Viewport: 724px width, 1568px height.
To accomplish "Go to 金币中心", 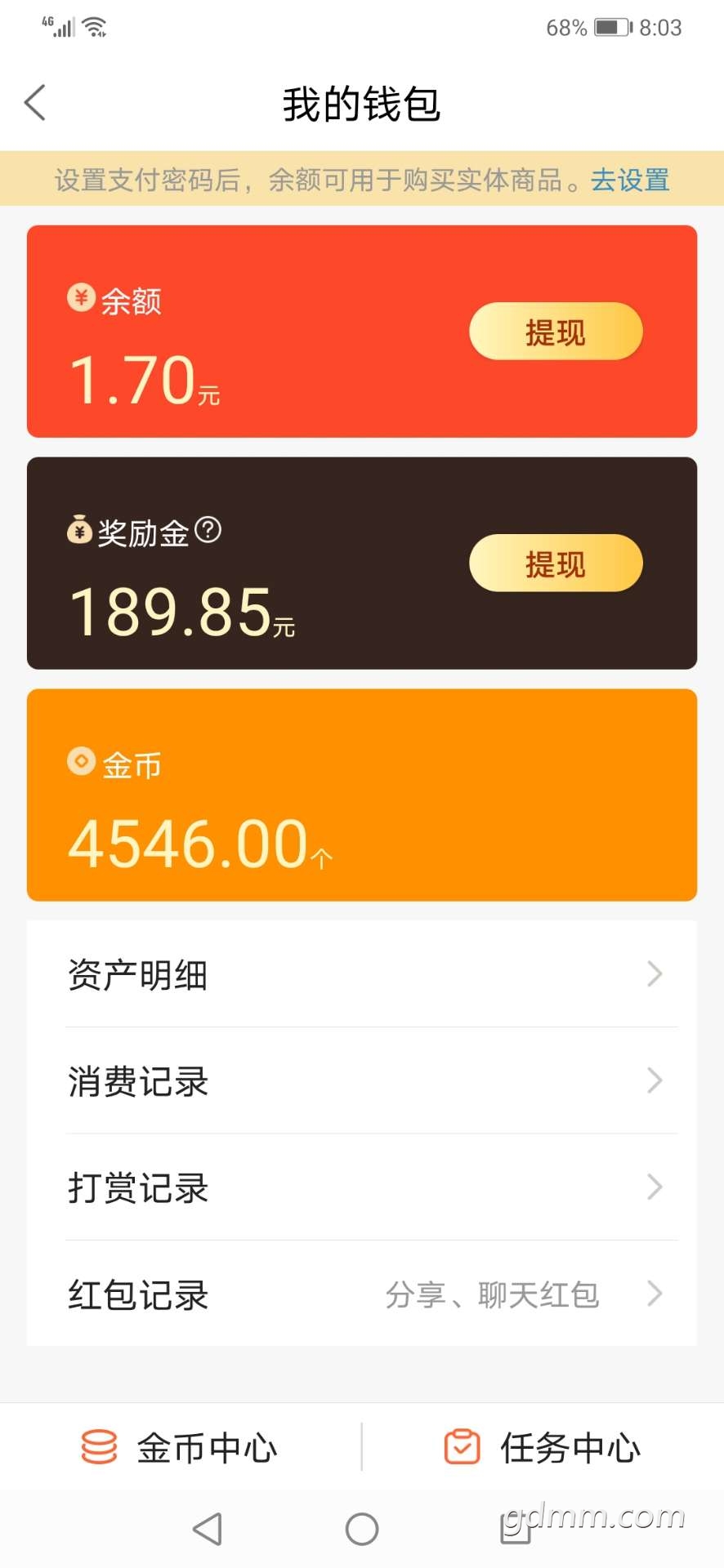I will (x=180, y=1447).
